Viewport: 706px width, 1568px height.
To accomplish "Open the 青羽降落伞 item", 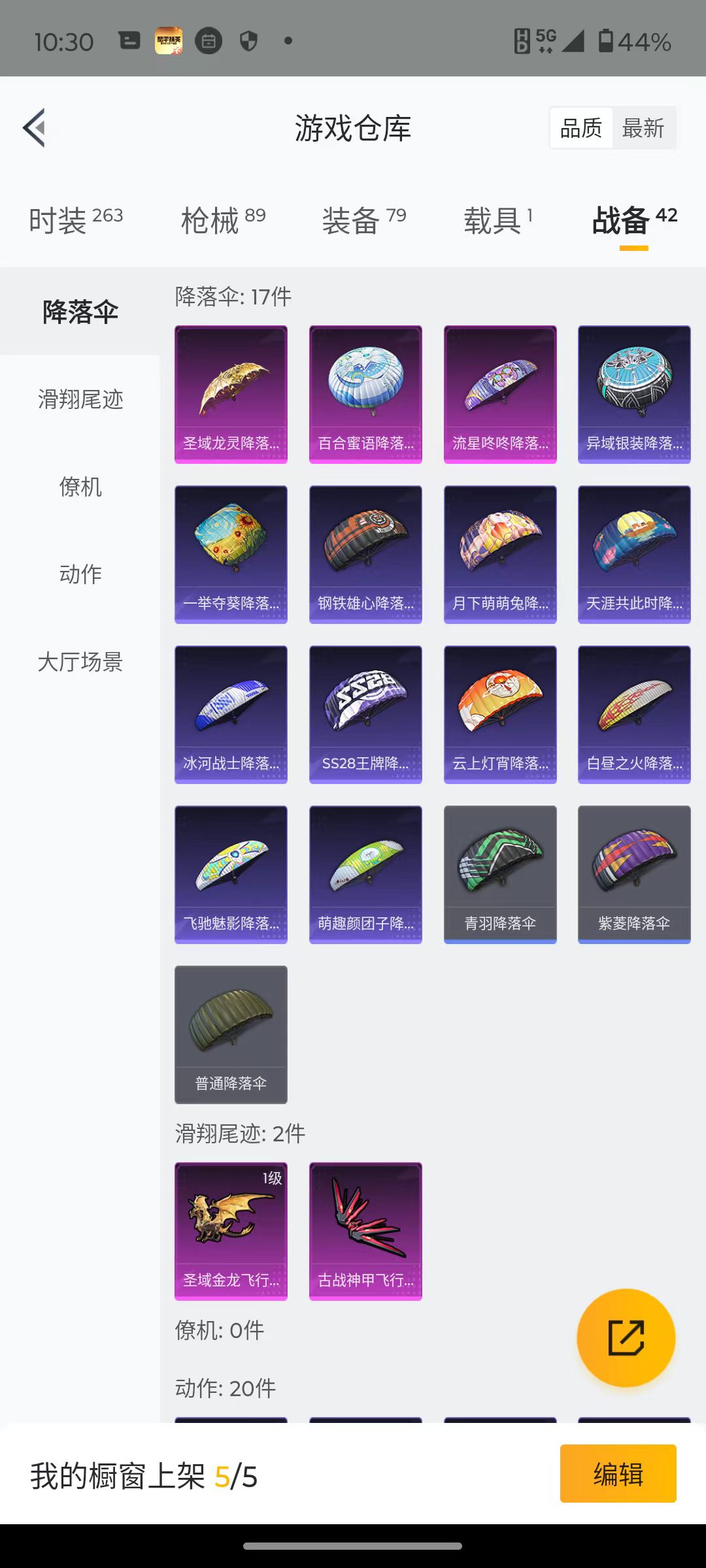I will click(500, 875).
